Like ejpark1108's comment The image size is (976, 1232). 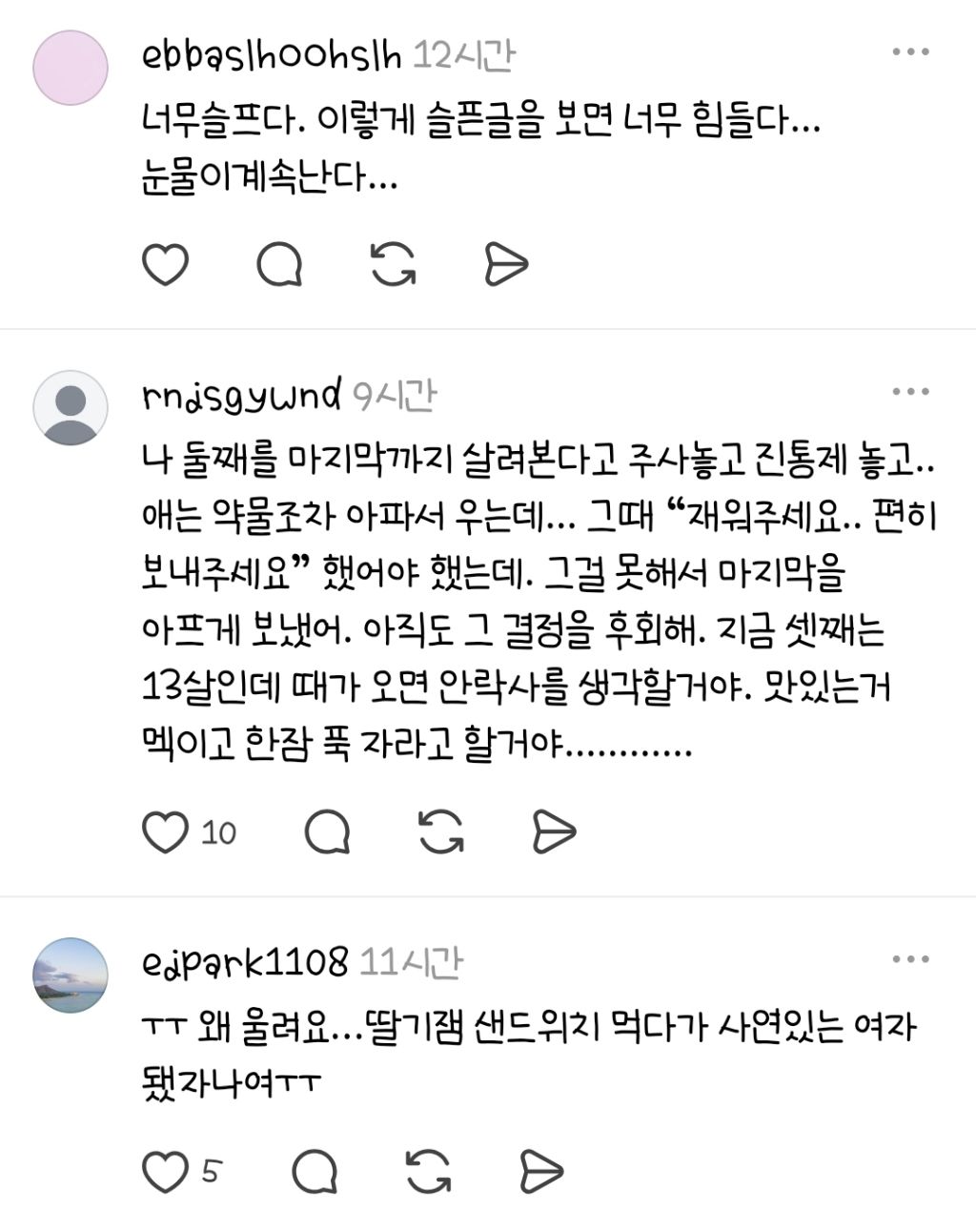point(166,1172)
